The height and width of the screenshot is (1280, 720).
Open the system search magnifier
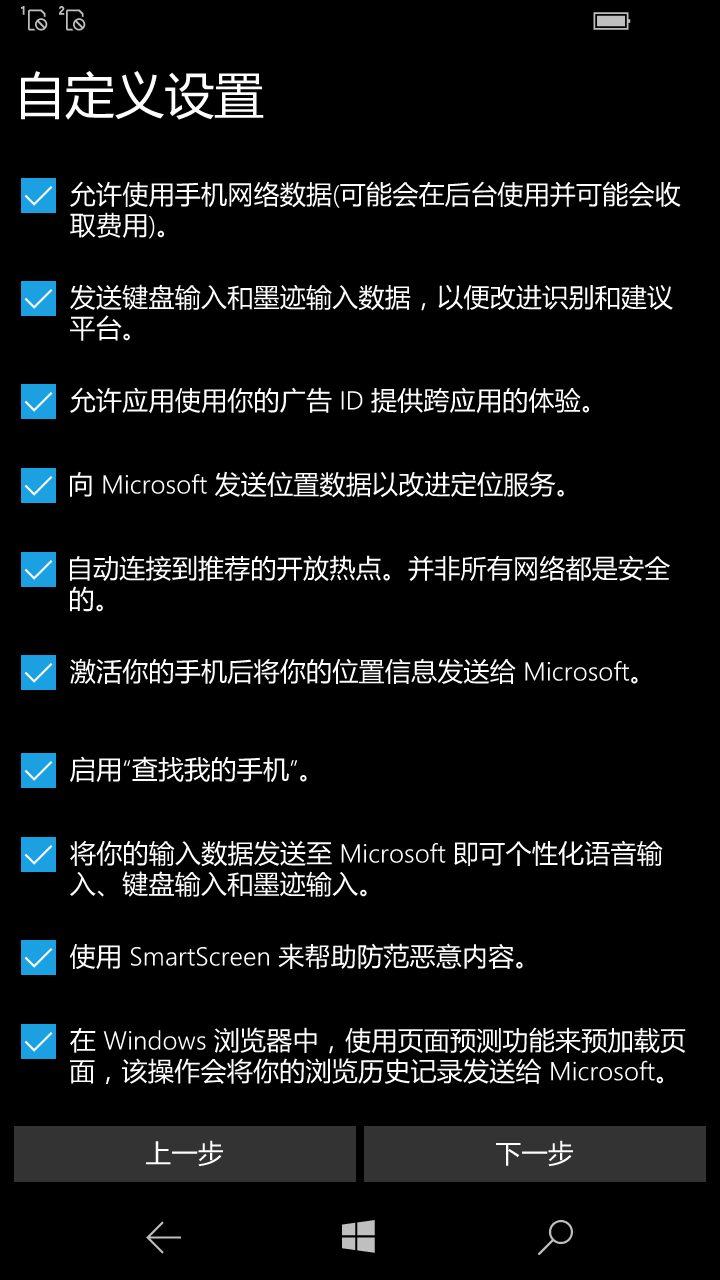(x=555, y=1237)
